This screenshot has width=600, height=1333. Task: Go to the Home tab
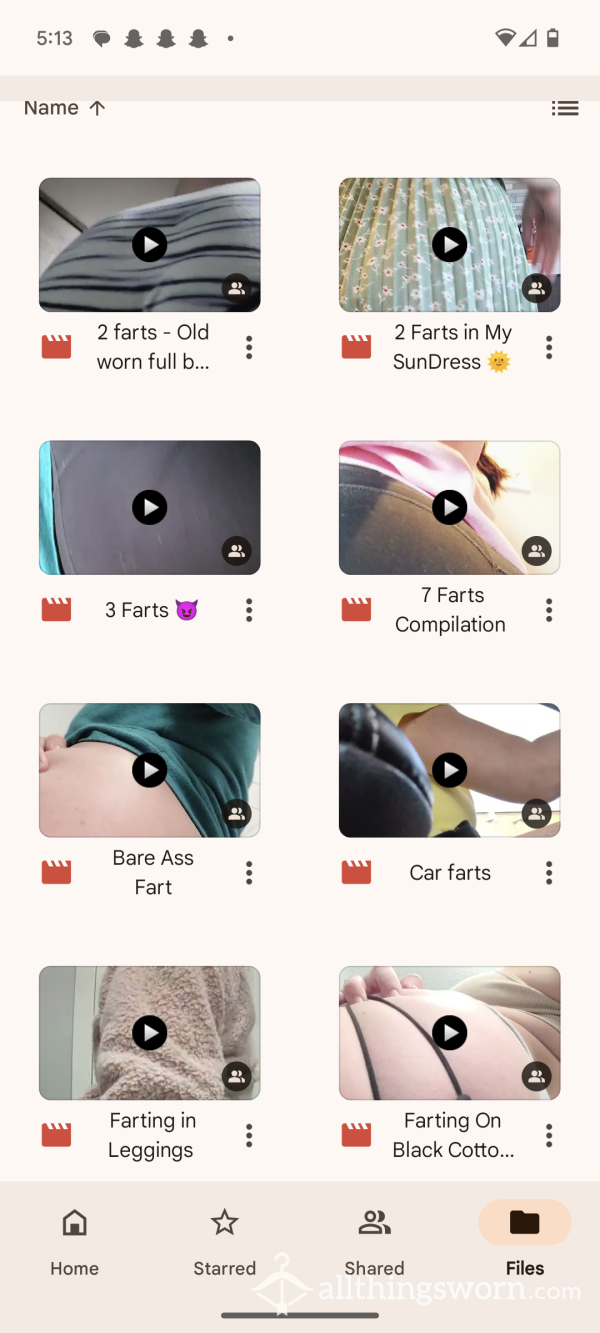click(75, 1242)
